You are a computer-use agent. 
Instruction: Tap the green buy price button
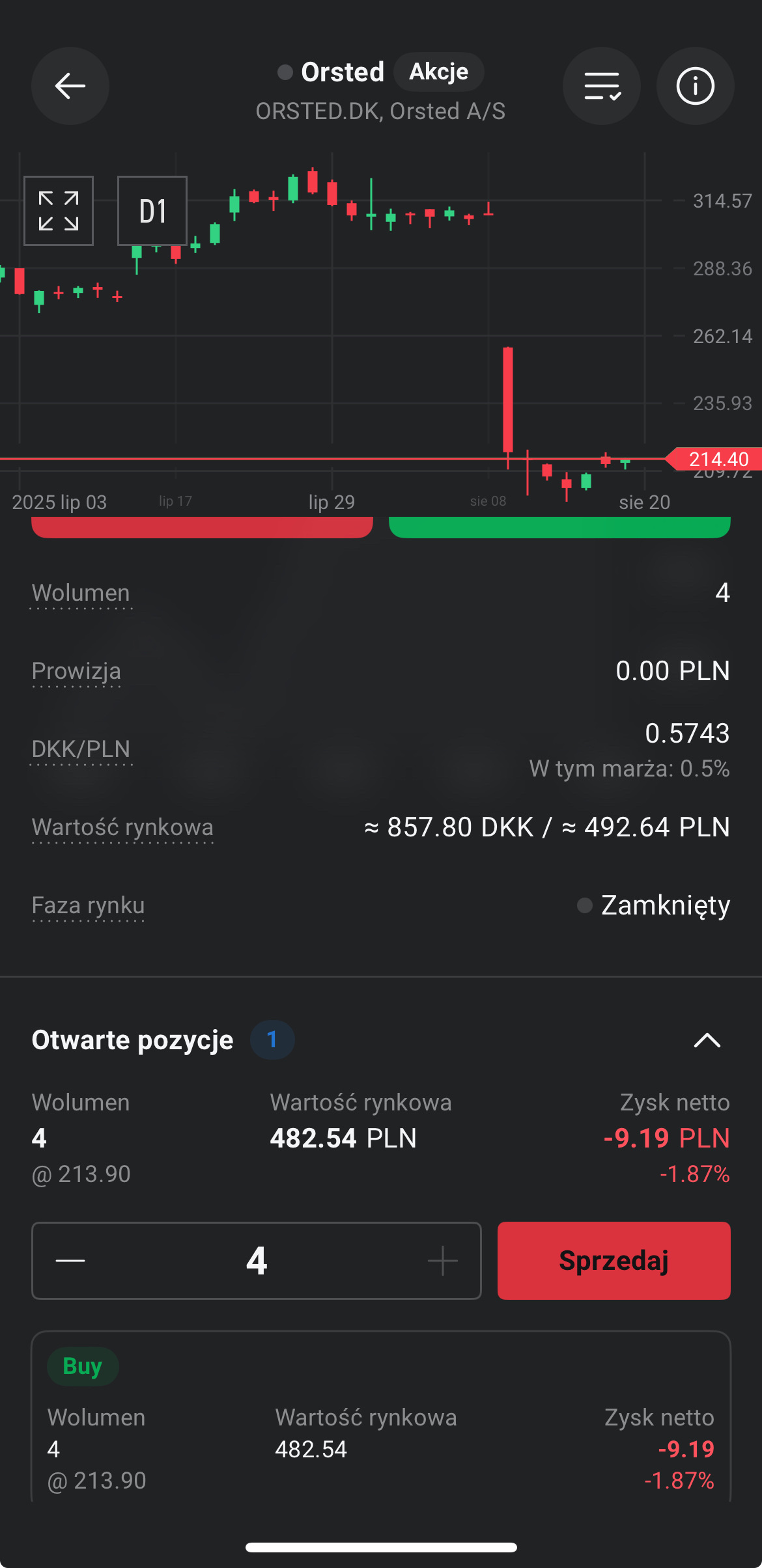(559, 527)
